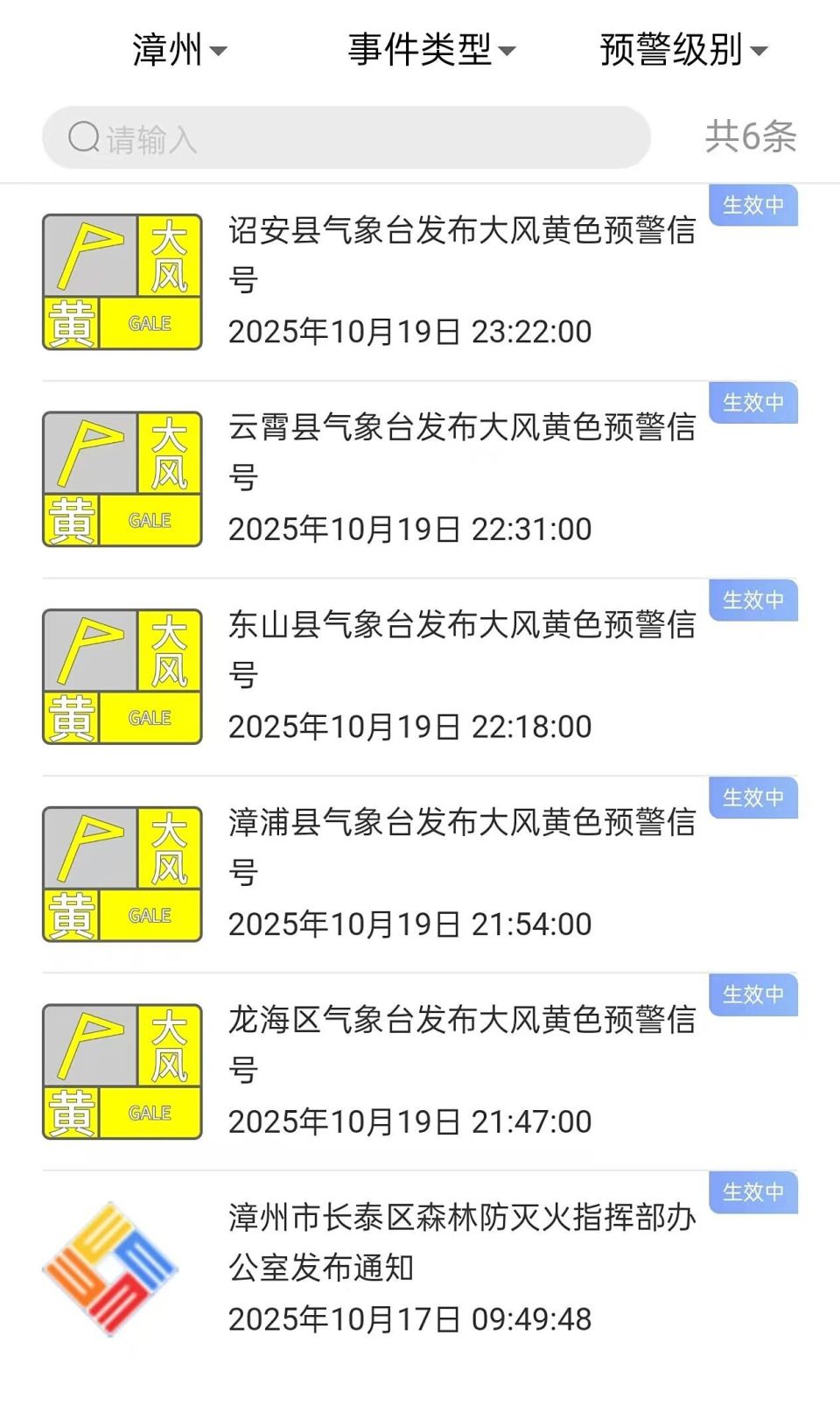840x1420 pixels.
Task: Click the 龙海区 yellow gale icon
Action: click(x=120, y=1068)
